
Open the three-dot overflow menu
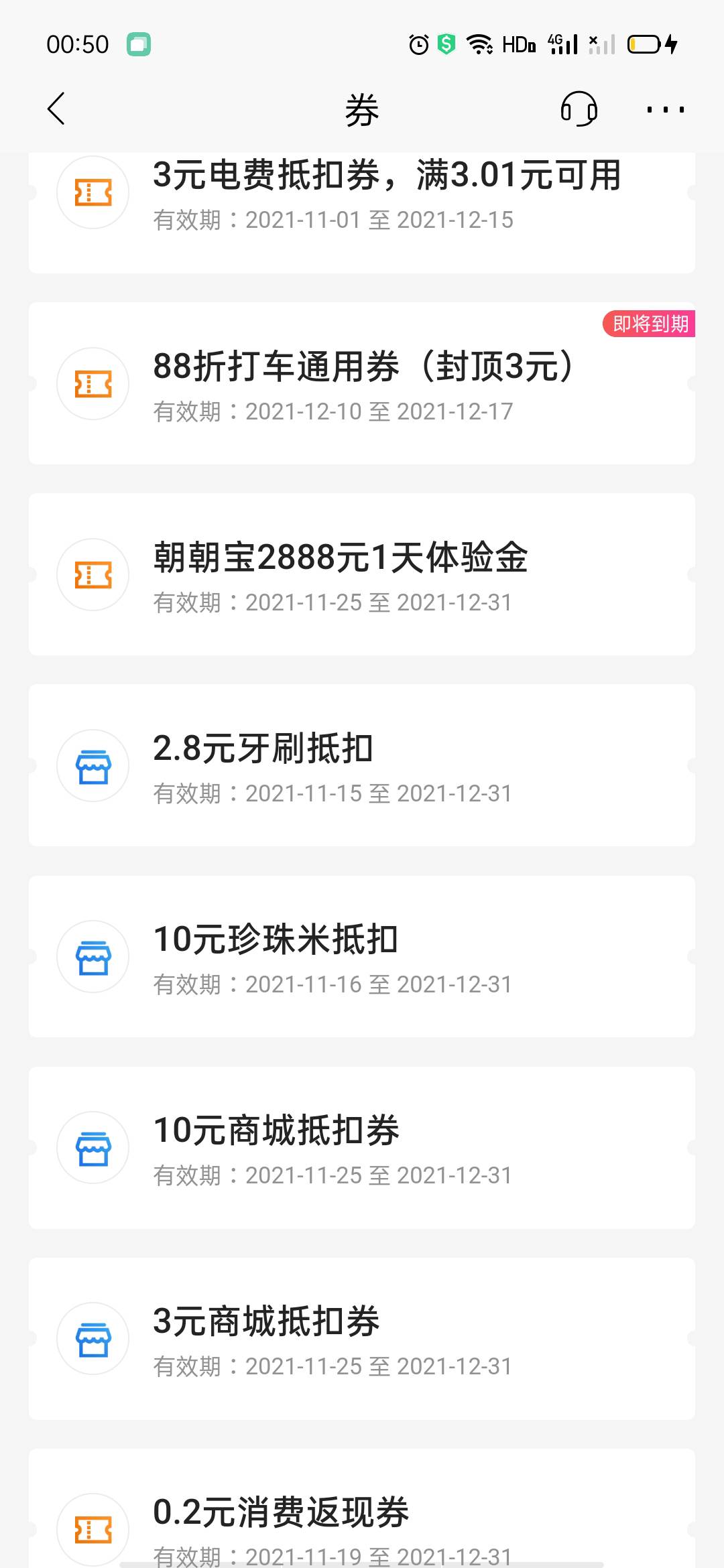click(665, 109)
